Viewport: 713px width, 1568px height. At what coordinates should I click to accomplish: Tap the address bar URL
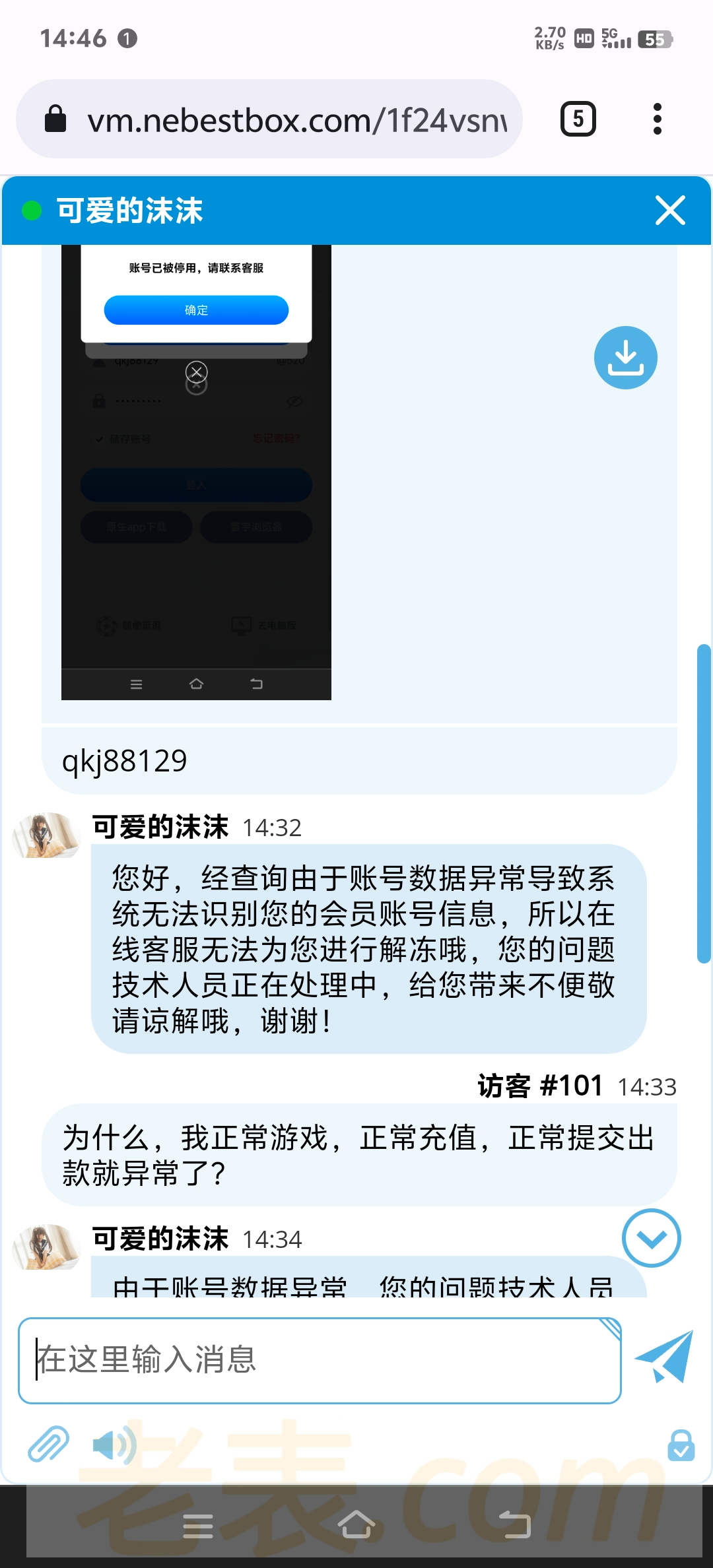click(297, 121)
